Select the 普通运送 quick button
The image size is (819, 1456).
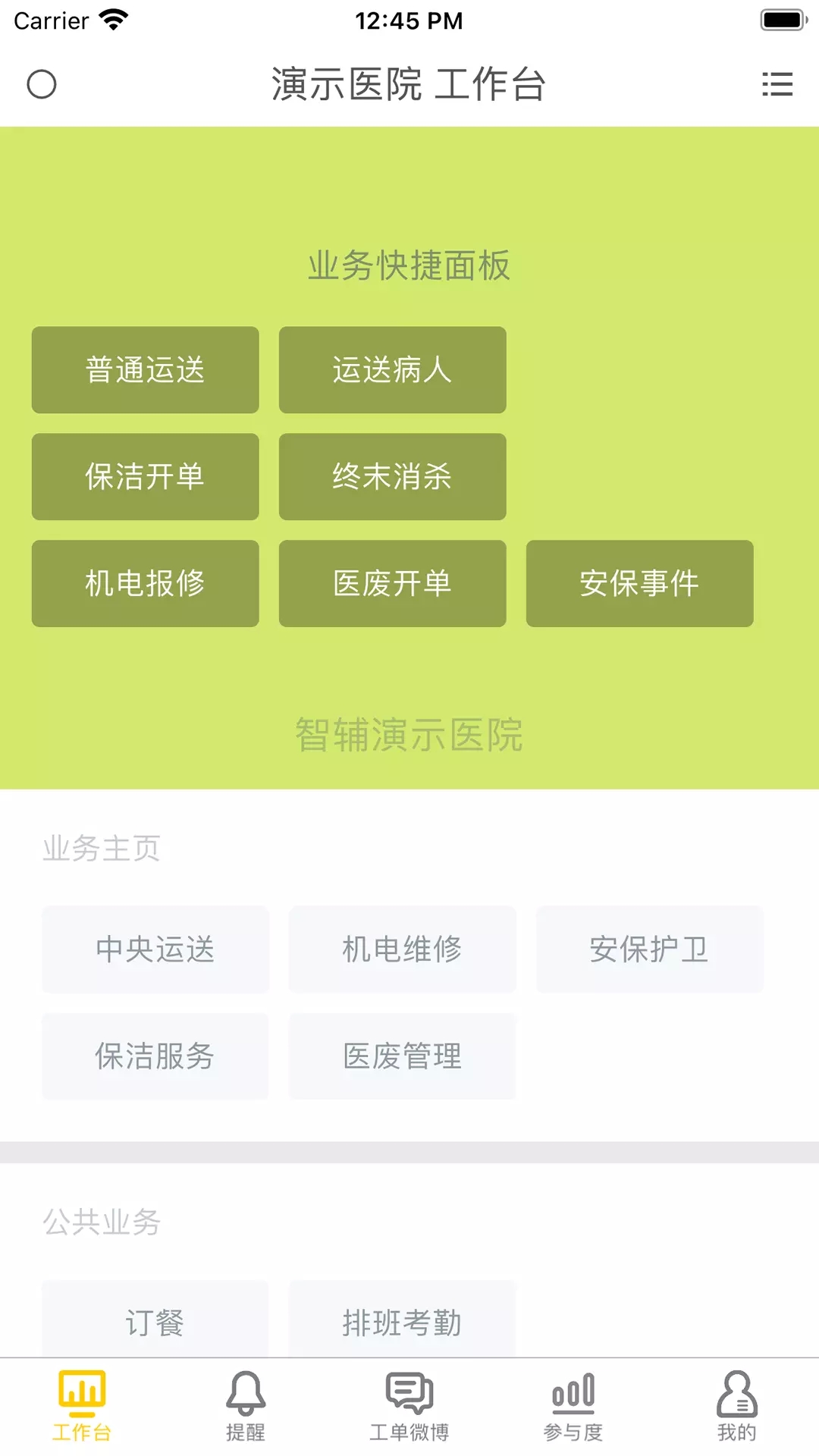pos(145,370)
